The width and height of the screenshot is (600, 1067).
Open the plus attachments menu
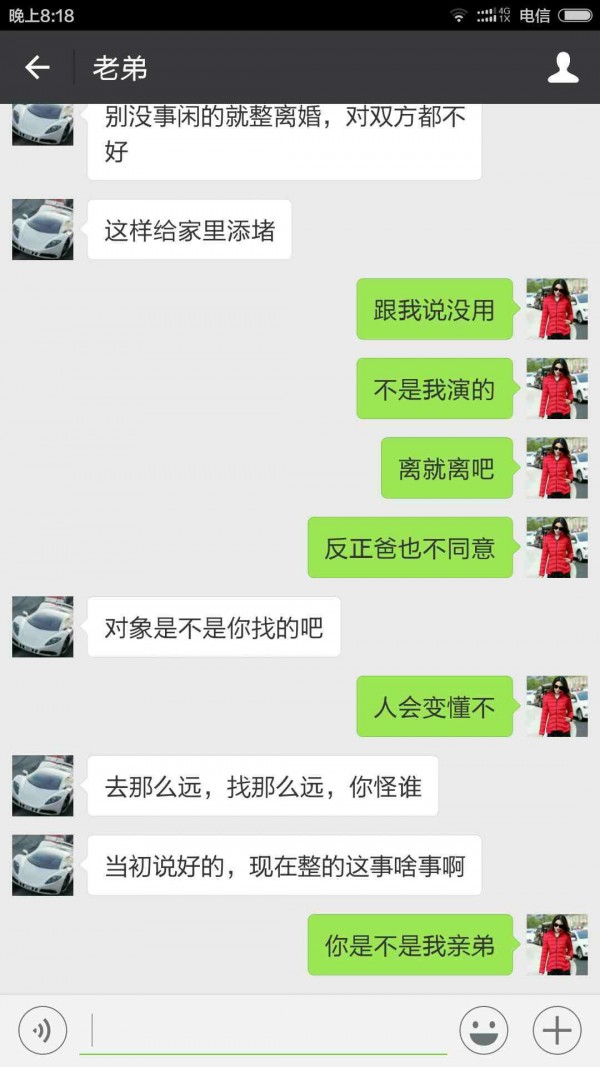(557, 1030)
